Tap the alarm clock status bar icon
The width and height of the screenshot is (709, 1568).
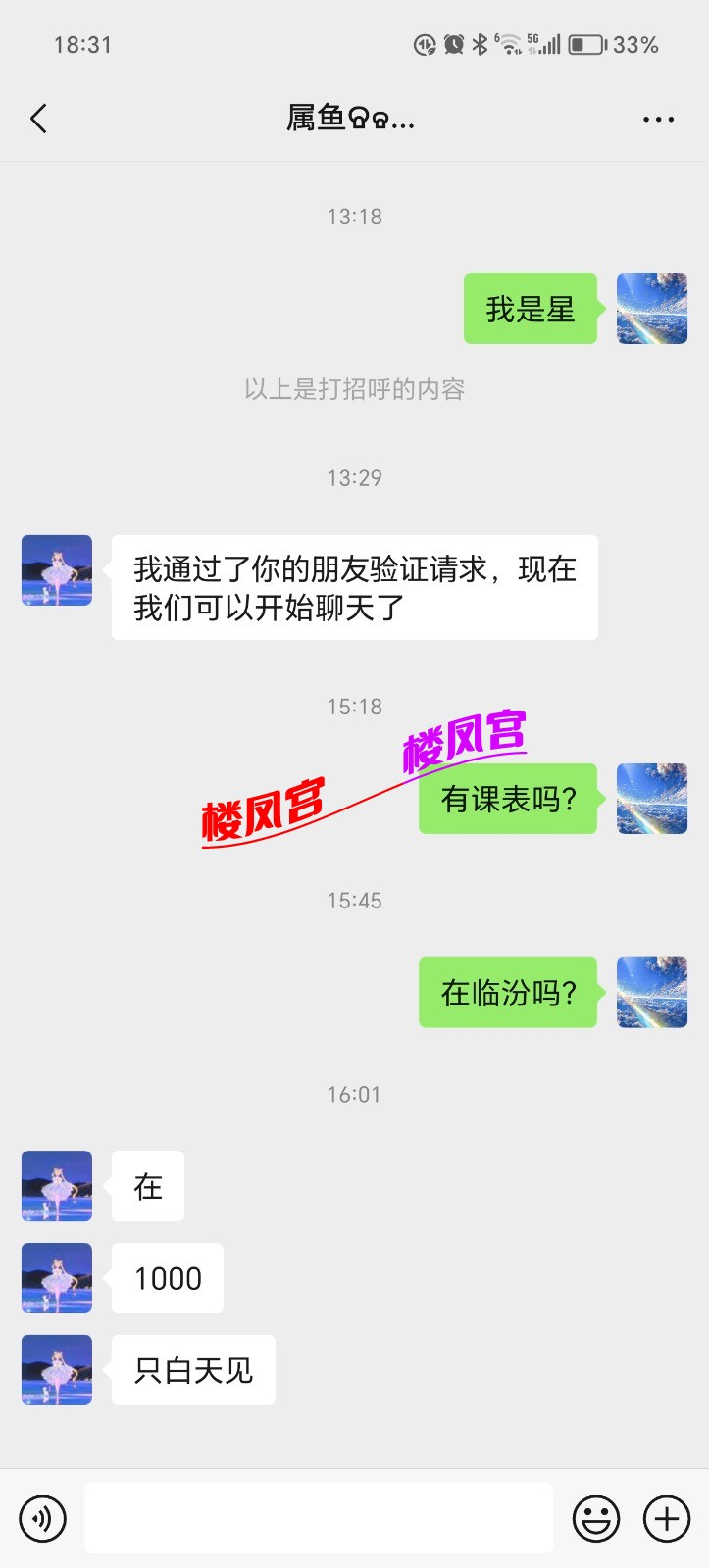452,44
